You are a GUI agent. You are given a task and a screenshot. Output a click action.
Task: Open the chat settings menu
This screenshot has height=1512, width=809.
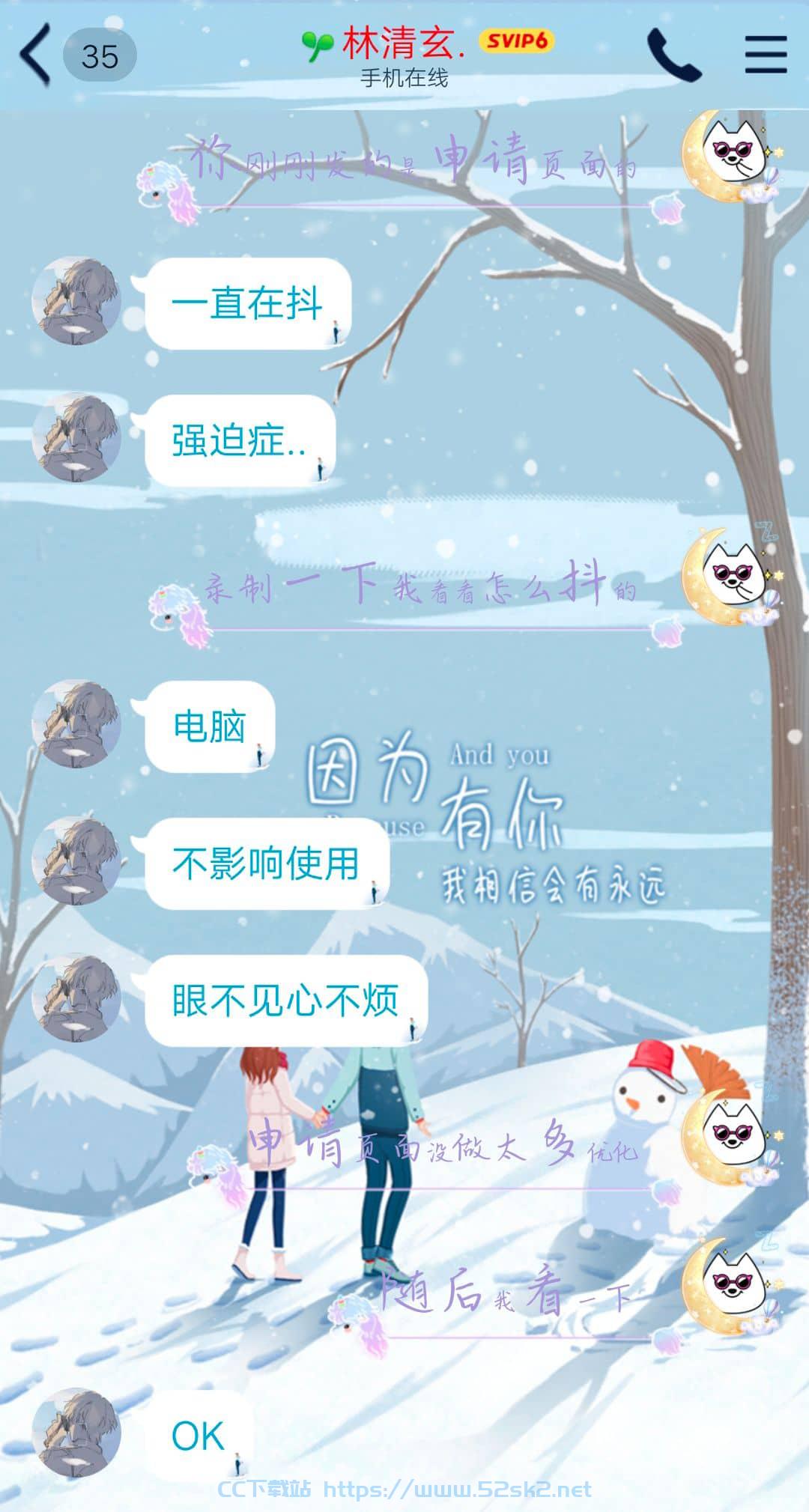766,54
